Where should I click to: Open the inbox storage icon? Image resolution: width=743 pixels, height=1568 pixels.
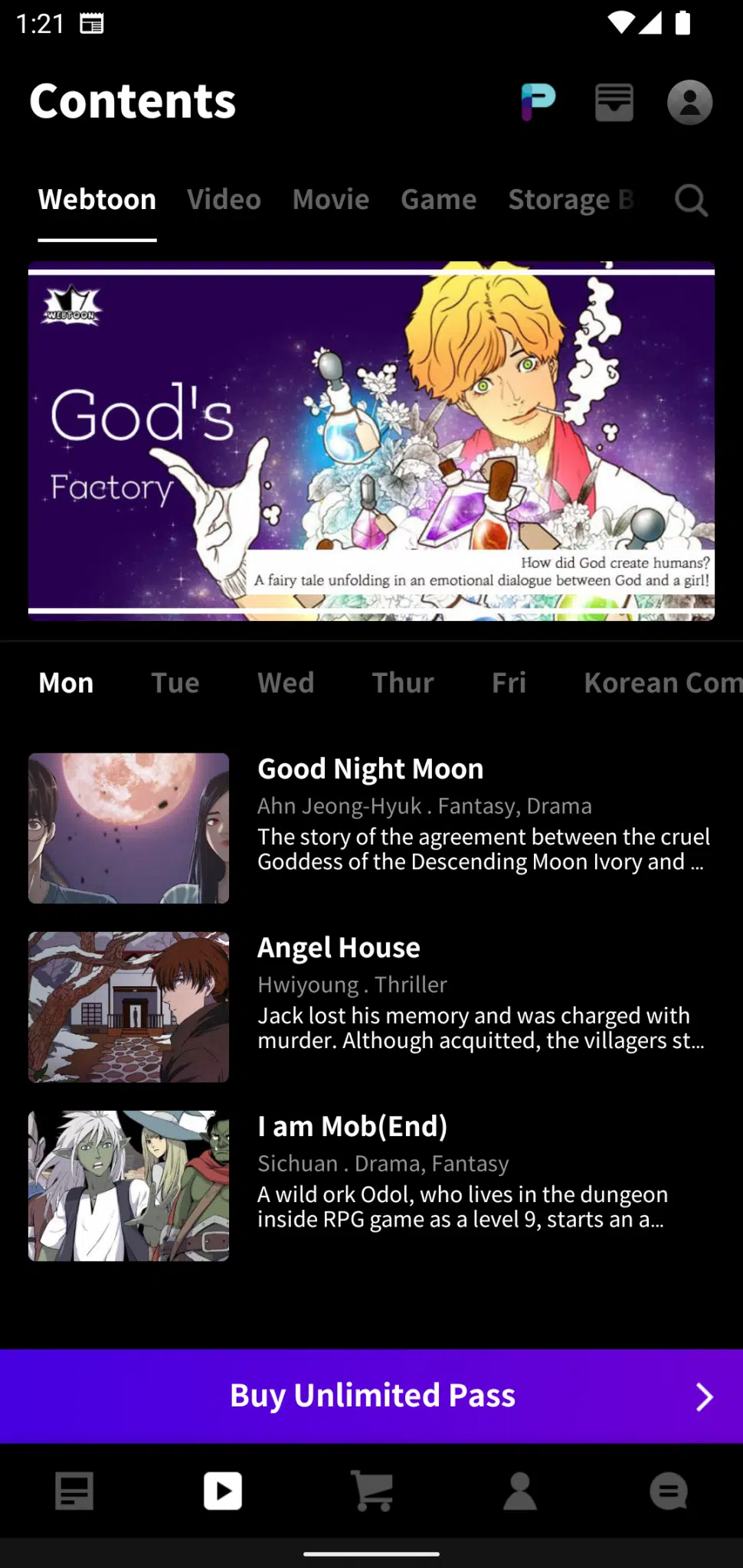[x=614, y=102]
